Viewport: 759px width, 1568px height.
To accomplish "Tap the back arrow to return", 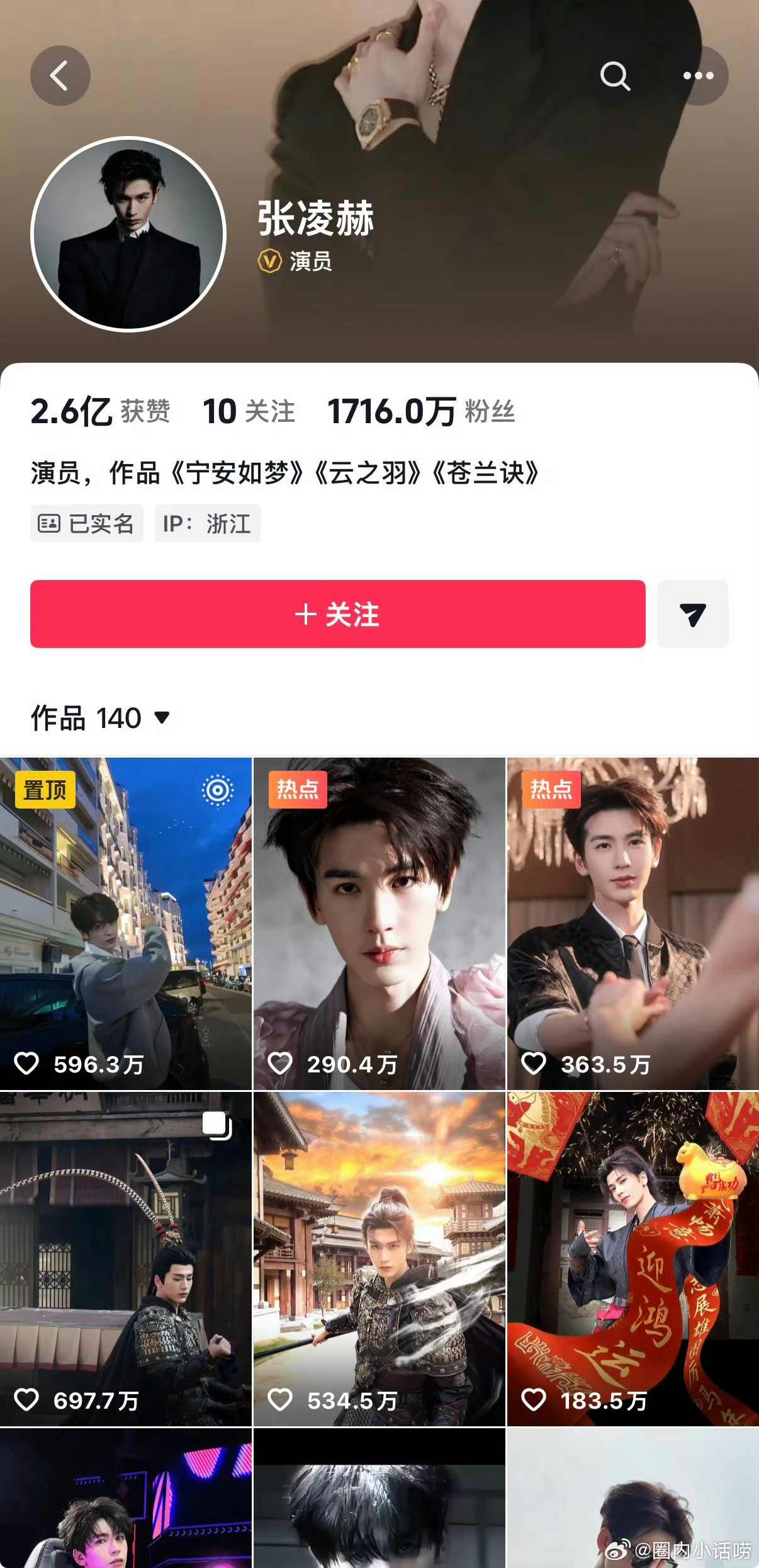I will click(60, 75).
